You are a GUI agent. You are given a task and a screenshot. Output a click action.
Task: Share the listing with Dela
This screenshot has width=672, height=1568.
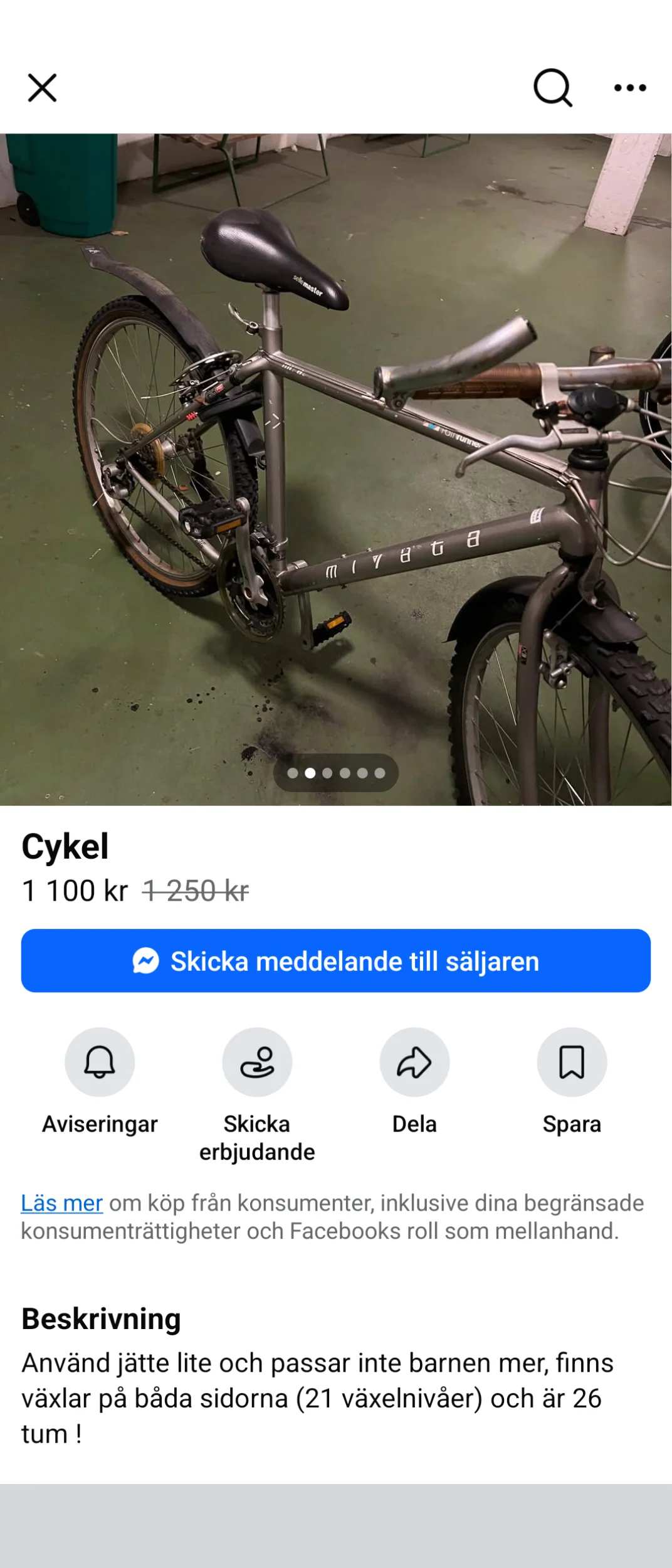pyautogui.click(x=414, y=1062)
